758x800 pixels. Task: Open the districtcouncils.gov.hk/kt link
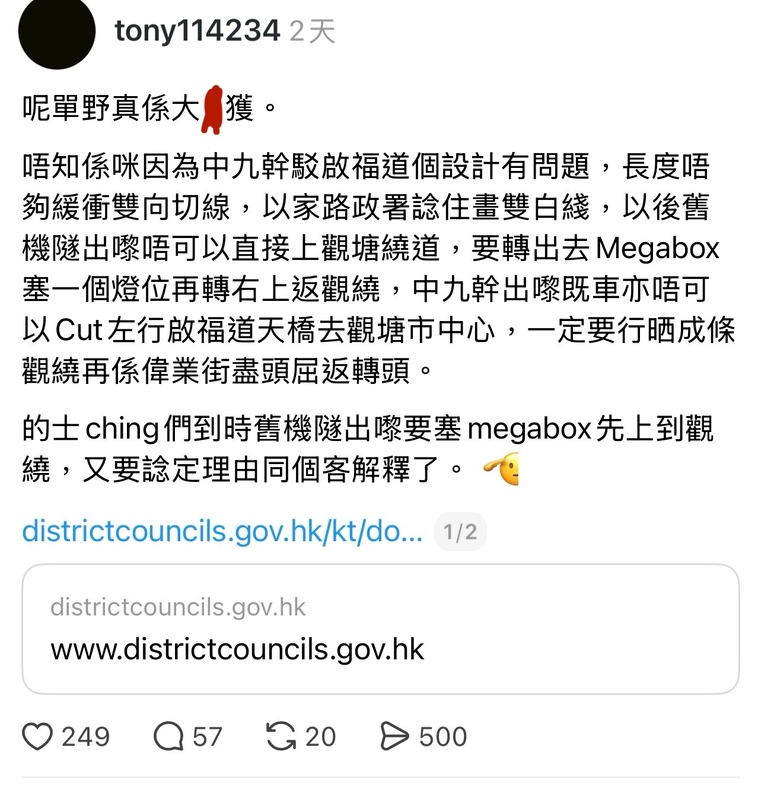223,530
